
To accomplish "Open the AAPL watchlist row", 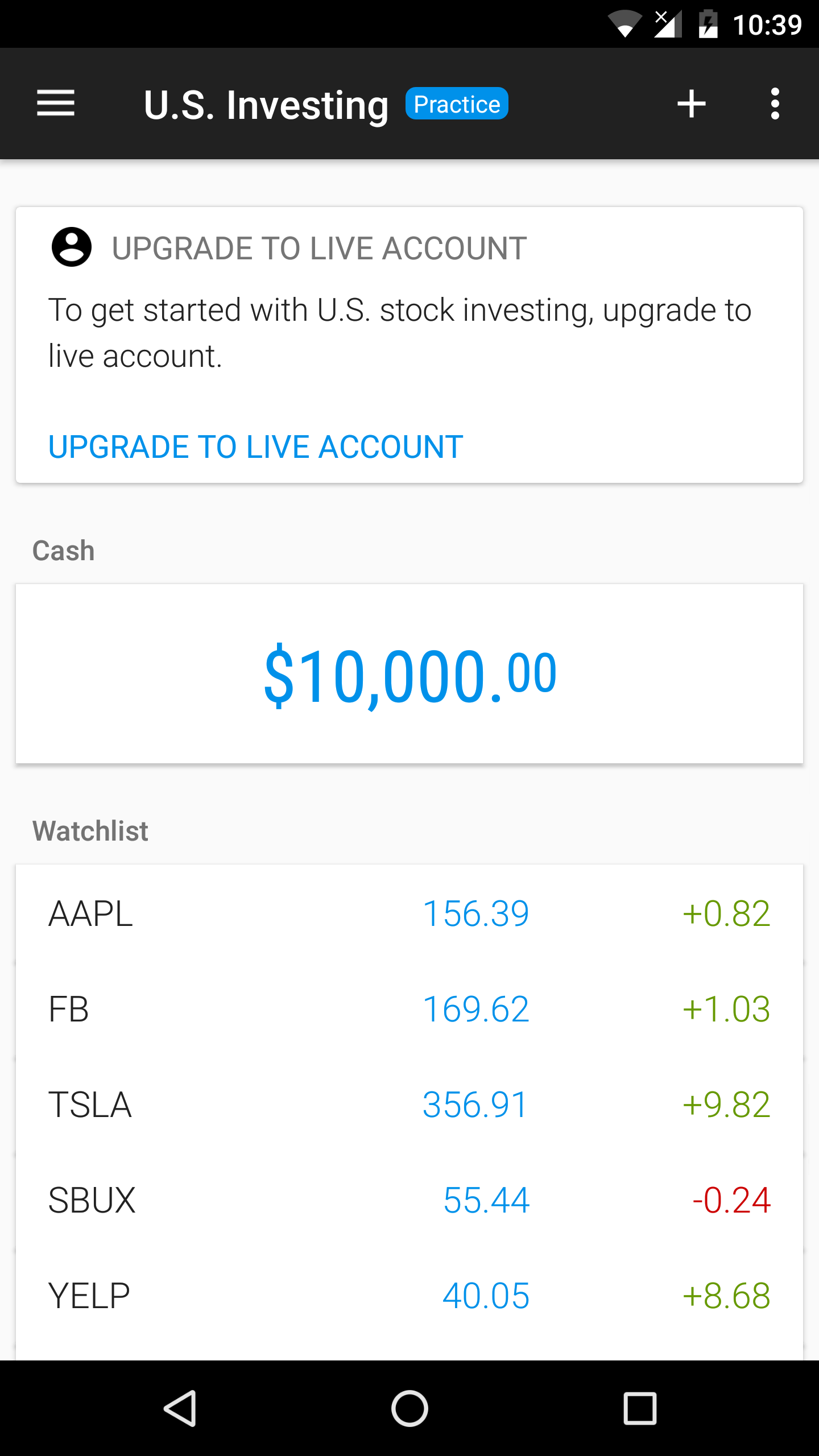I will pyautogui.click(x=409, y=913).
